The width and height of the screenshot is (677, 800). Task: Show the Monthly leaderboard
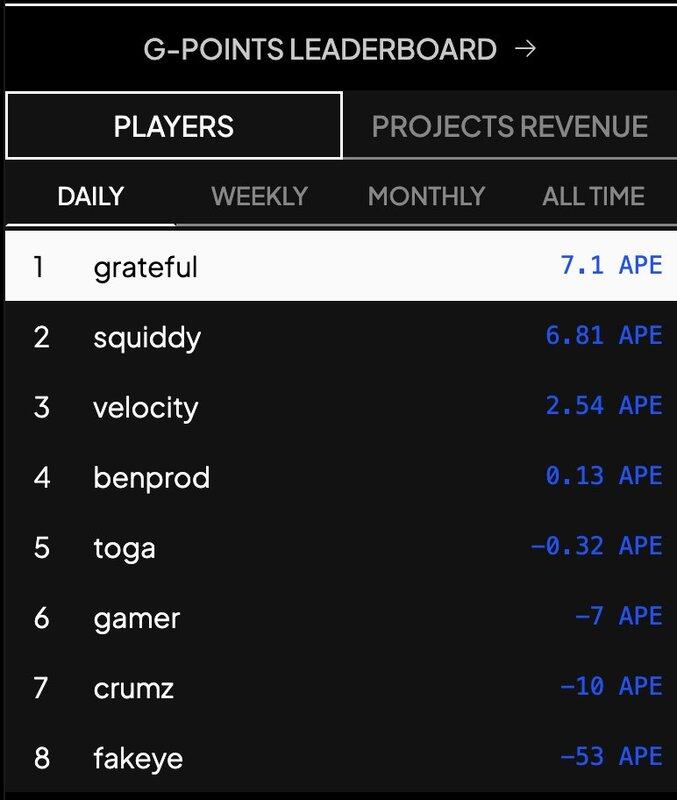[x=426, y=195]
